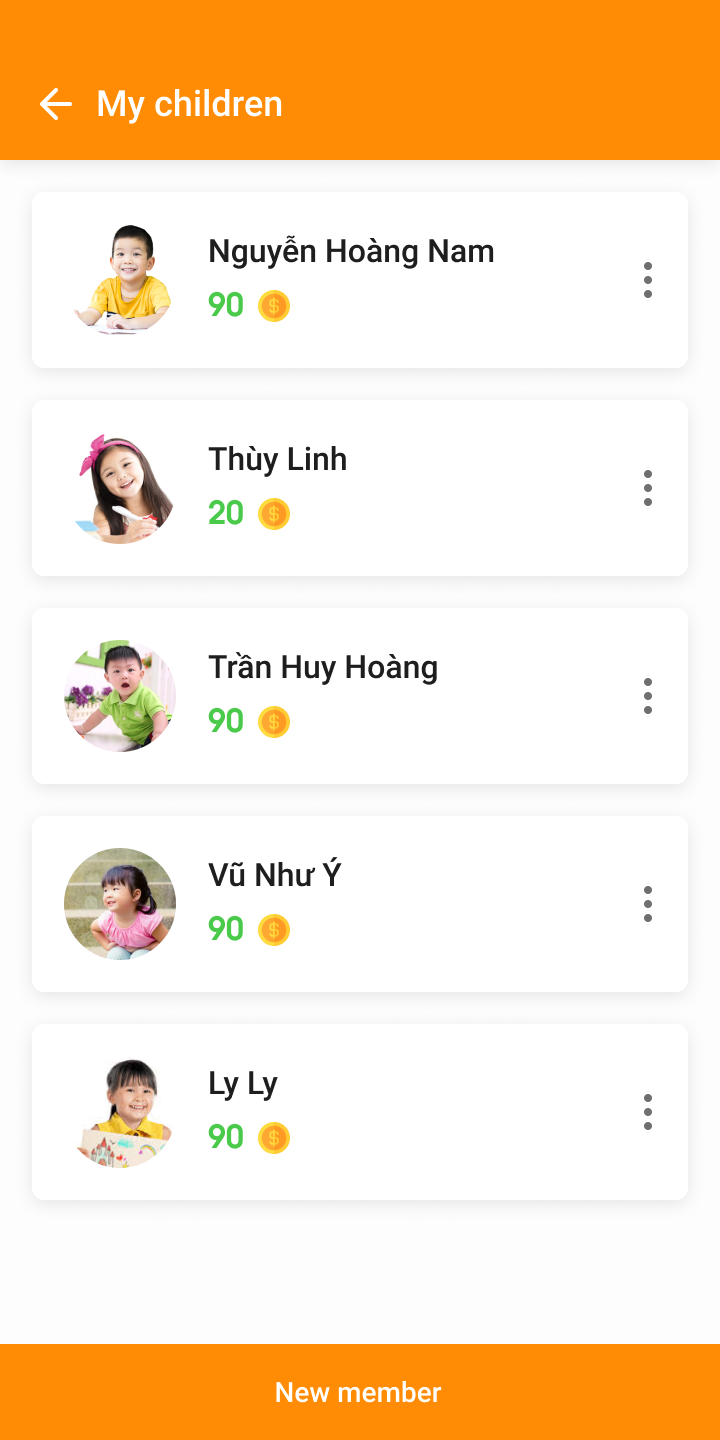Open options menu for Ly Ly

[x=648, y=1112]
